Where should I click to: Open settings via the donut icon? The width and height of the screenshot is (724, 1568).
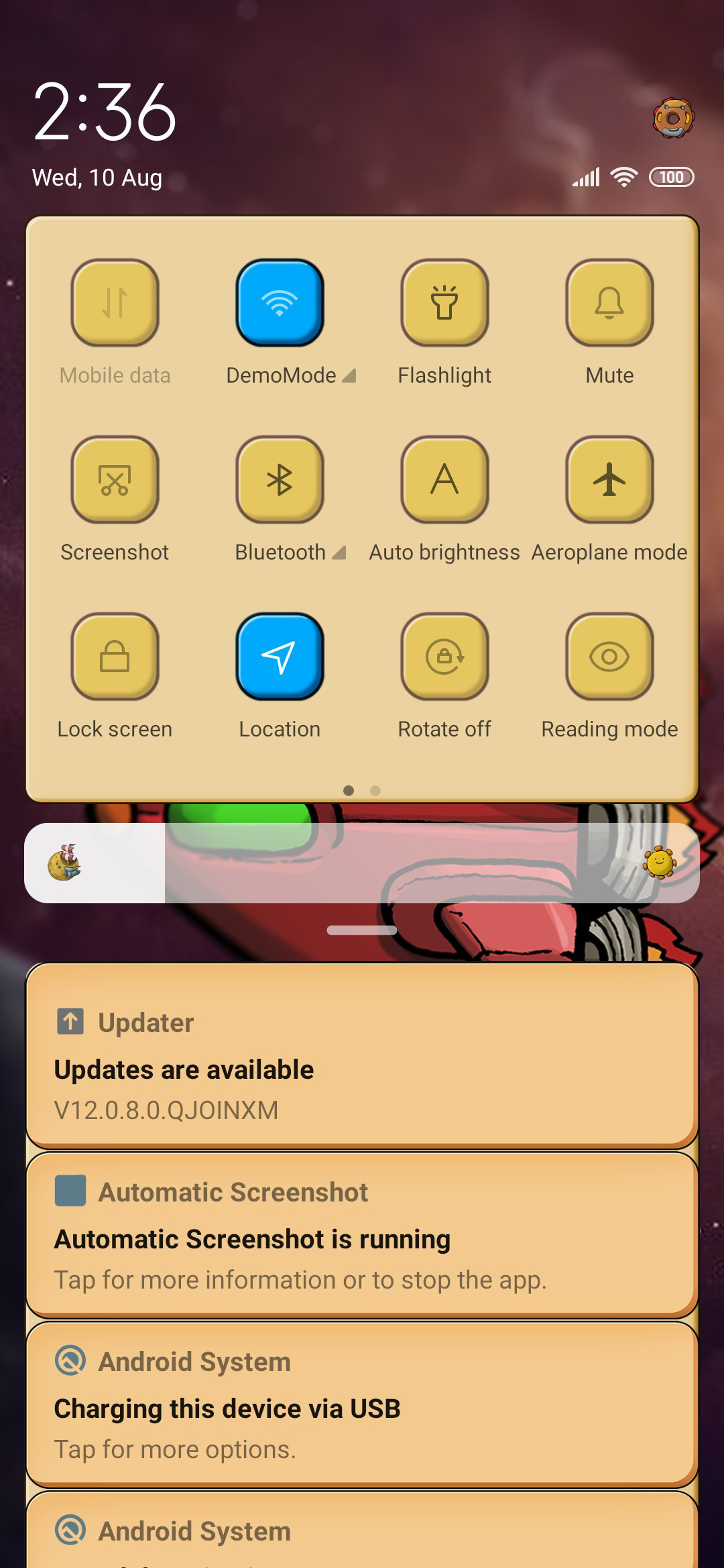coord(673,118)
